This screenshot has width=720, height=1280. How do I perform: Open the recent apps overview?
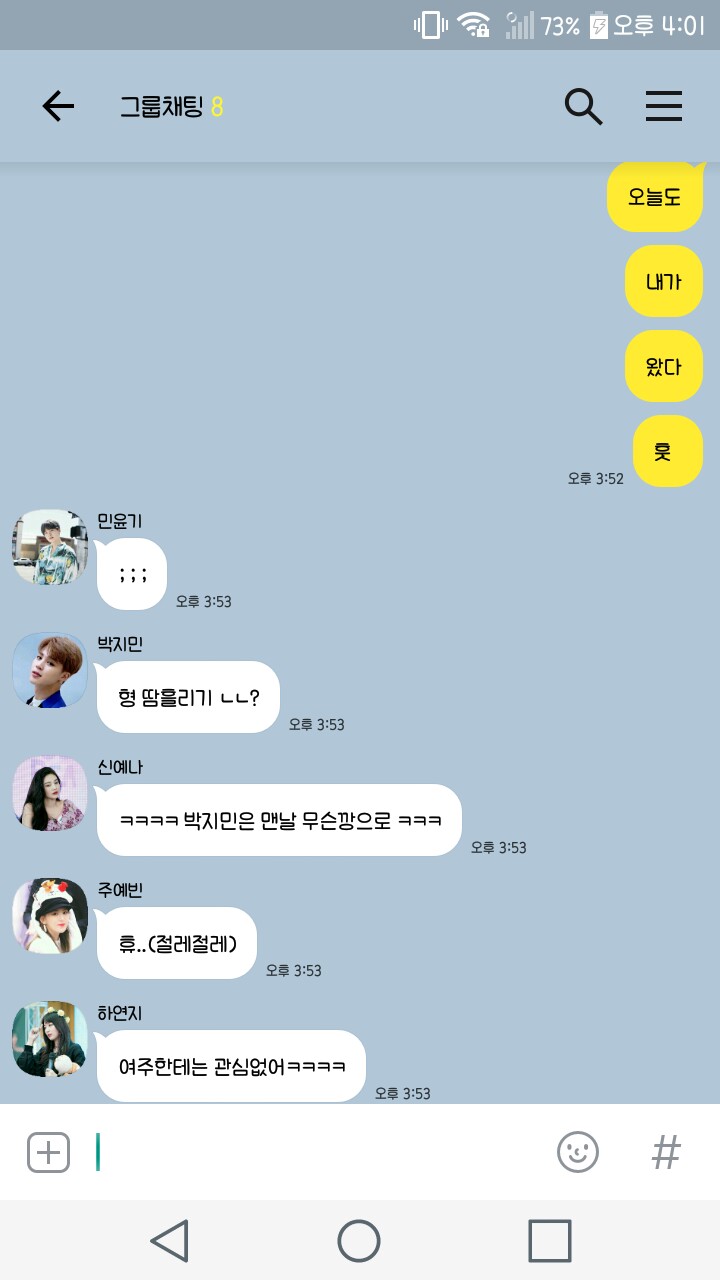click(549, 1241)
